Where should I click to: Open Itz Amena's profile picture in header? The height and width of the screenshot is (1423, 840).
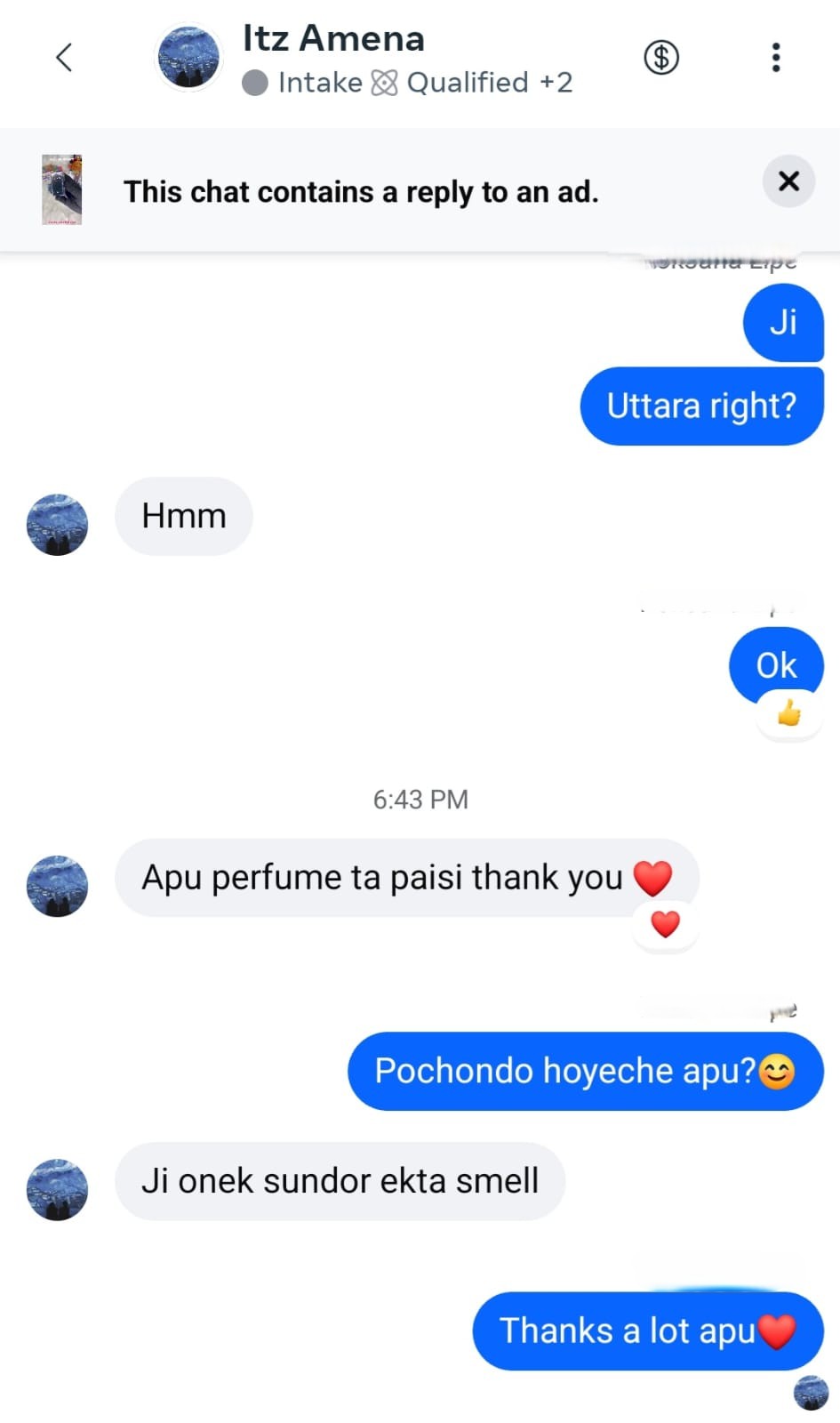pyautogui.click(x=188, y=58)
